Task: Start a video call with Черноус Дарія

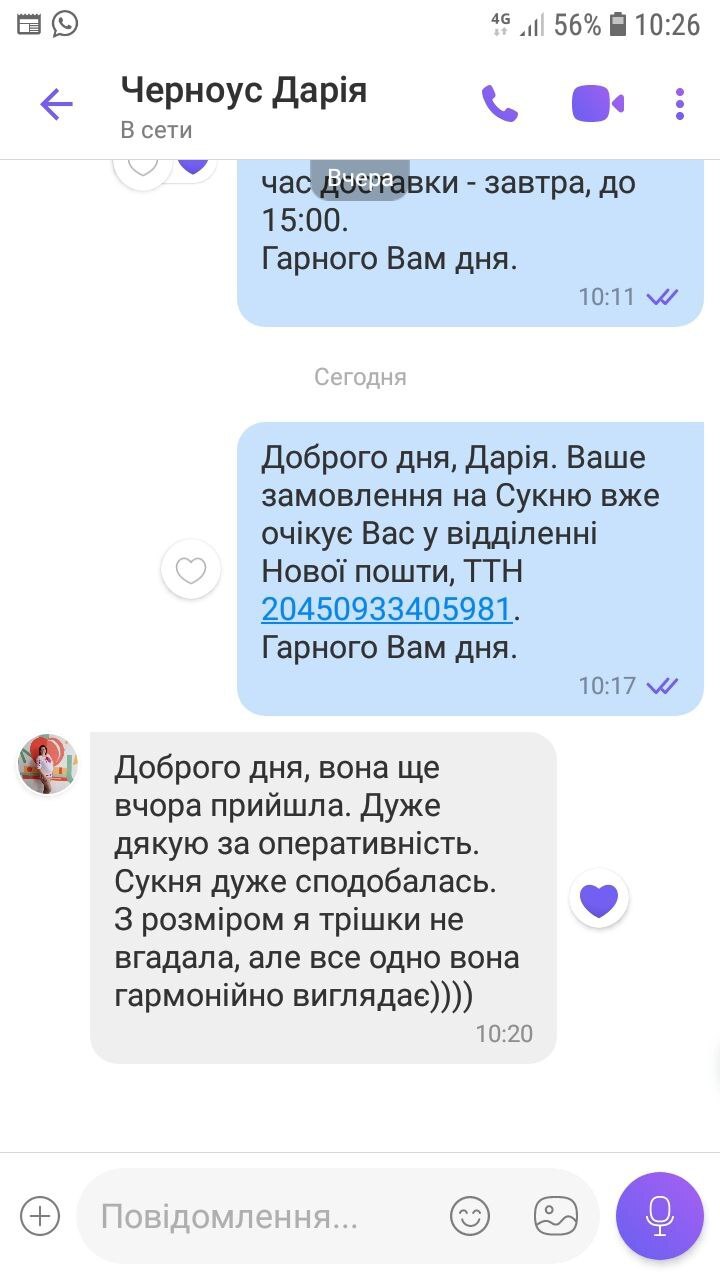Action: point(597,104)
